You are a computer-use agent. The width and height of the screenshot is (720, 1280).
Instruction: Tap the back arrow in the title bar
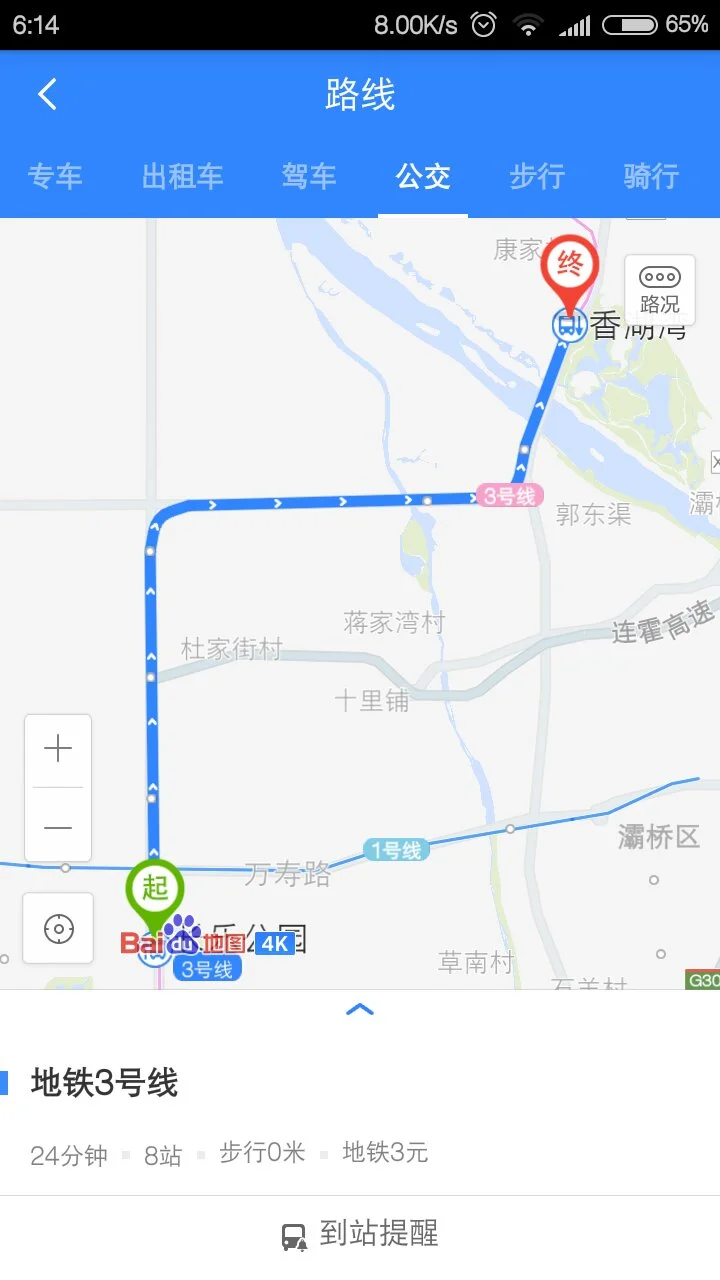(44, 93)
